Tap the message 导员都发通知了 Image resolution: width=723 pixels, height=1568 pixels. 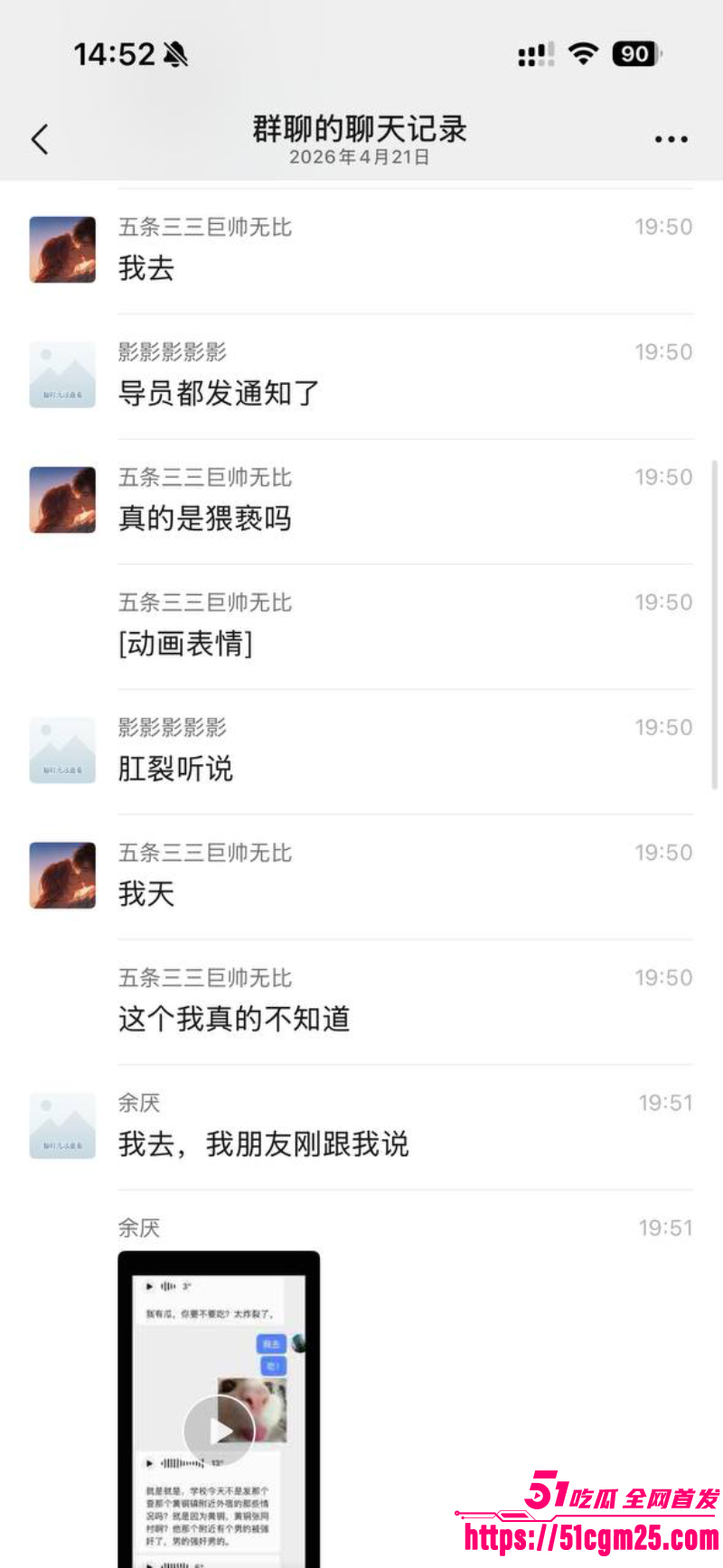(216, 395)
